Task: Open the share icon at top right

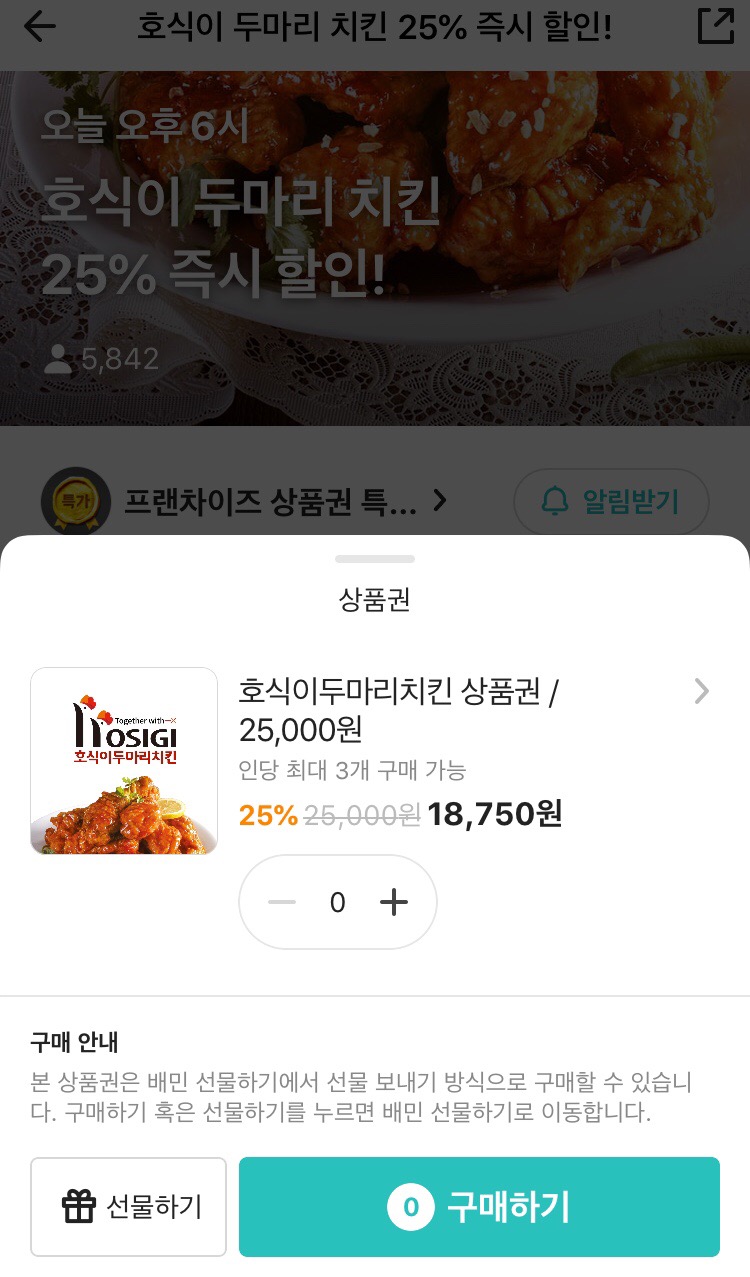Action: tap(718, 25)
